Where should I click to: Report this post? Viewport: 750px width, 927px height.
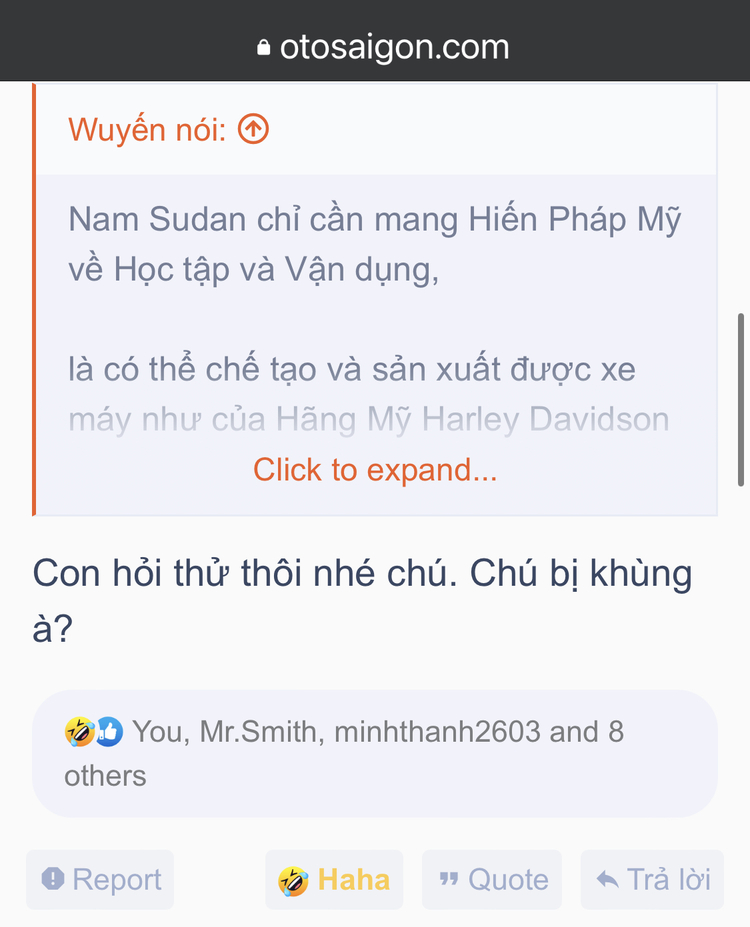click(x=101, y=880)
